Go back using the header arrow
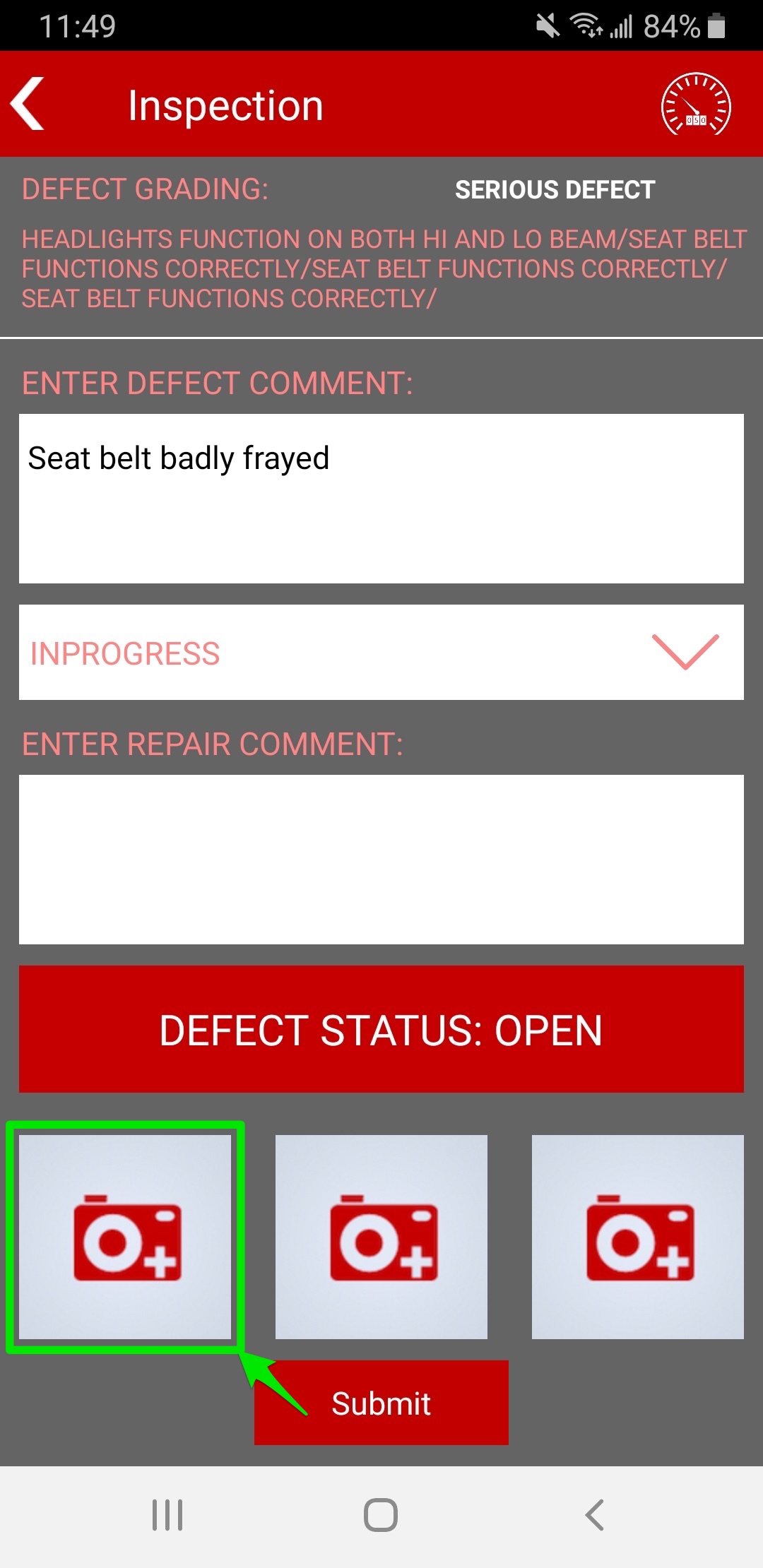763x1568 pixels. point(28,104)
